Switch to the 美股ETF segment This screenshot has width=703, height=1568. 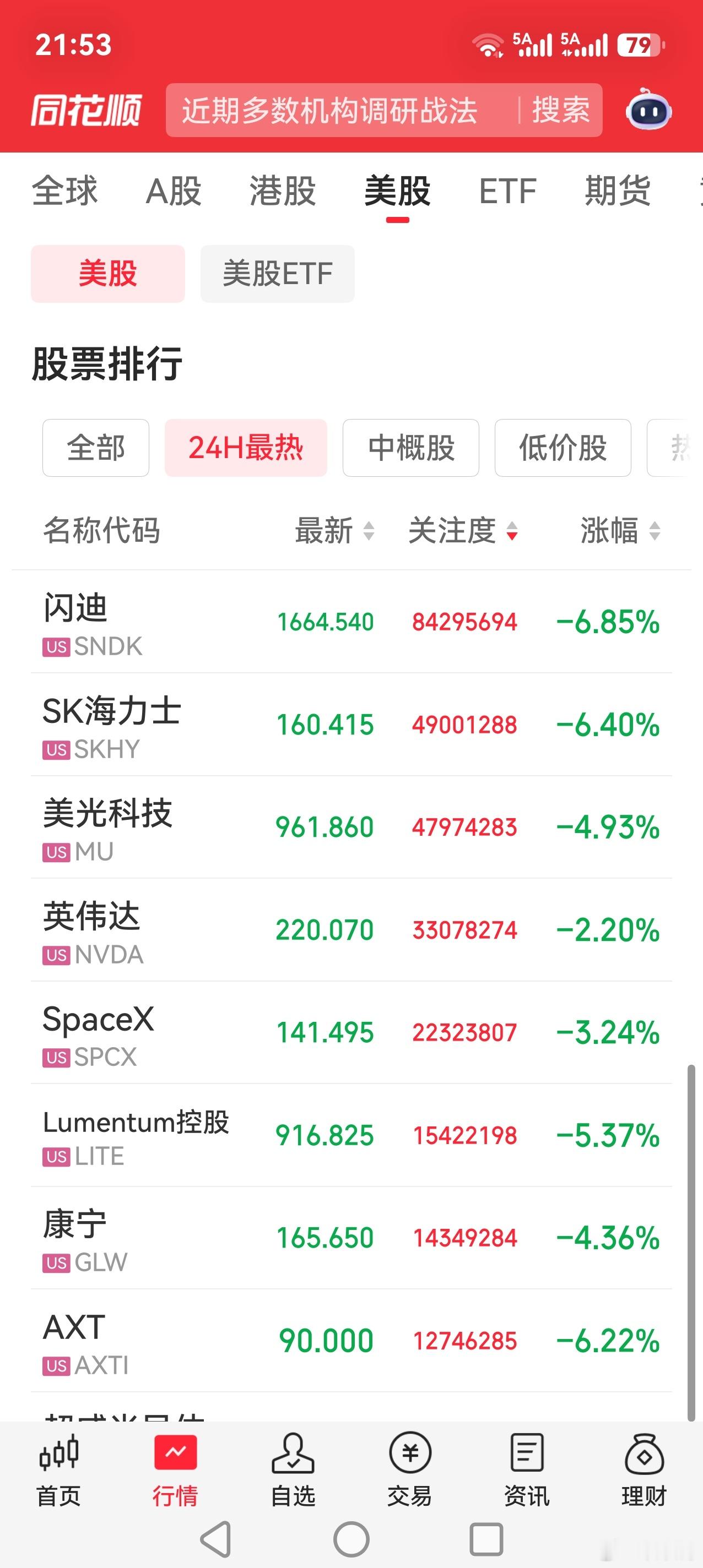(278, 274)
